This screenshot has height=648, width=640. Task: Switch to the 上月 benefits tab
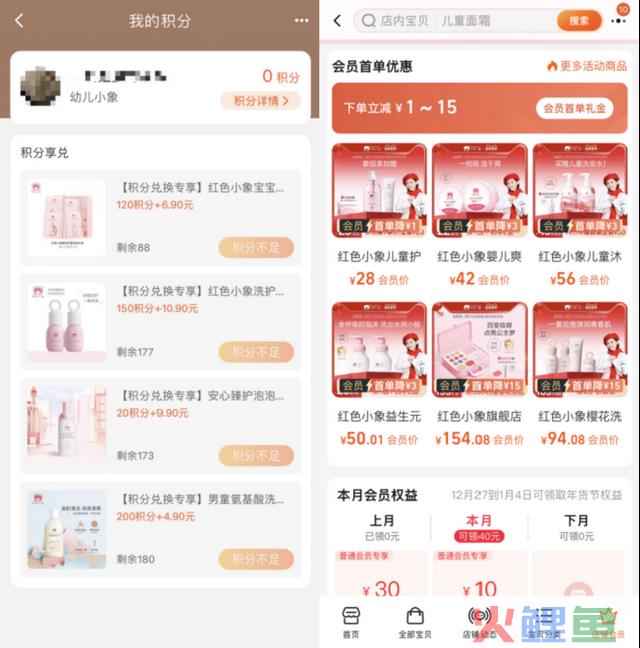coord(381,527)
